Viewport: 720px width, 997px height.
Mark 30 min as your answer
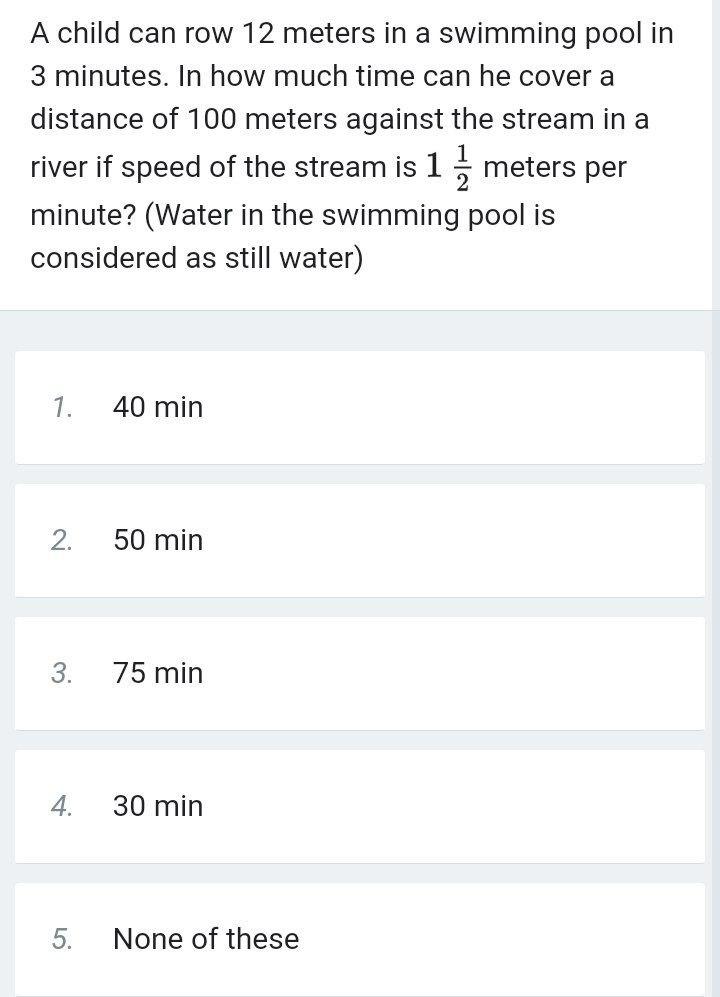(x=158, y=806)
